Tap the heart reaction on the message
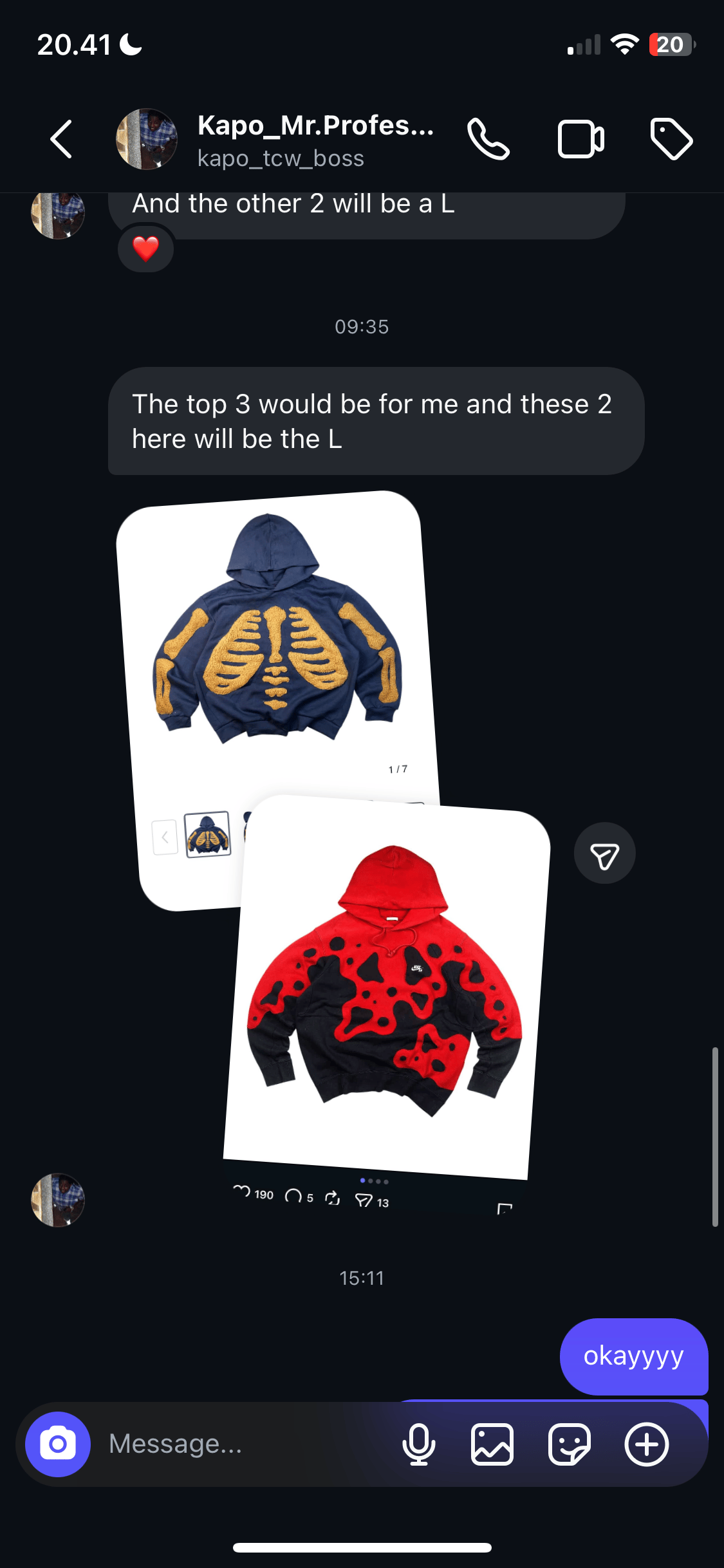The width and height of the screenshot is (724, 1568). click(x=145, y=248)
